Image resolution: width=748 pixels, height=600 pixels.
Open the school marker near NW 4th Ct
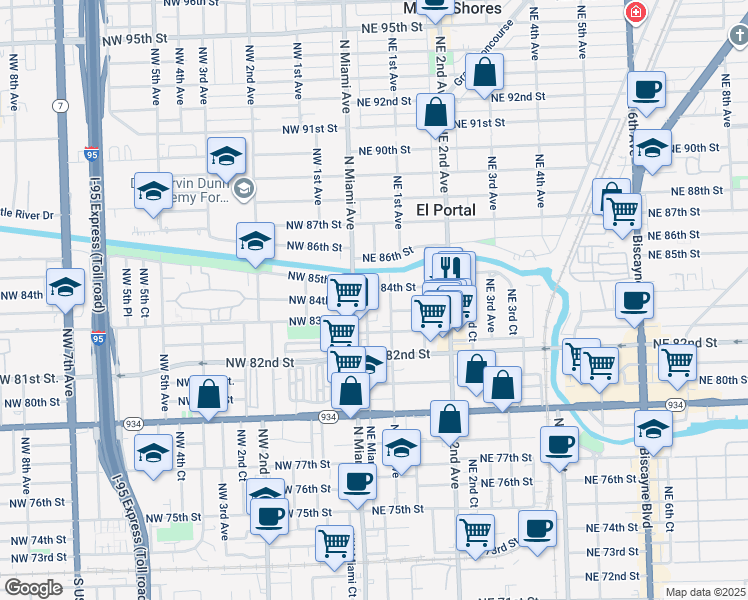click(x=152, y=453)
